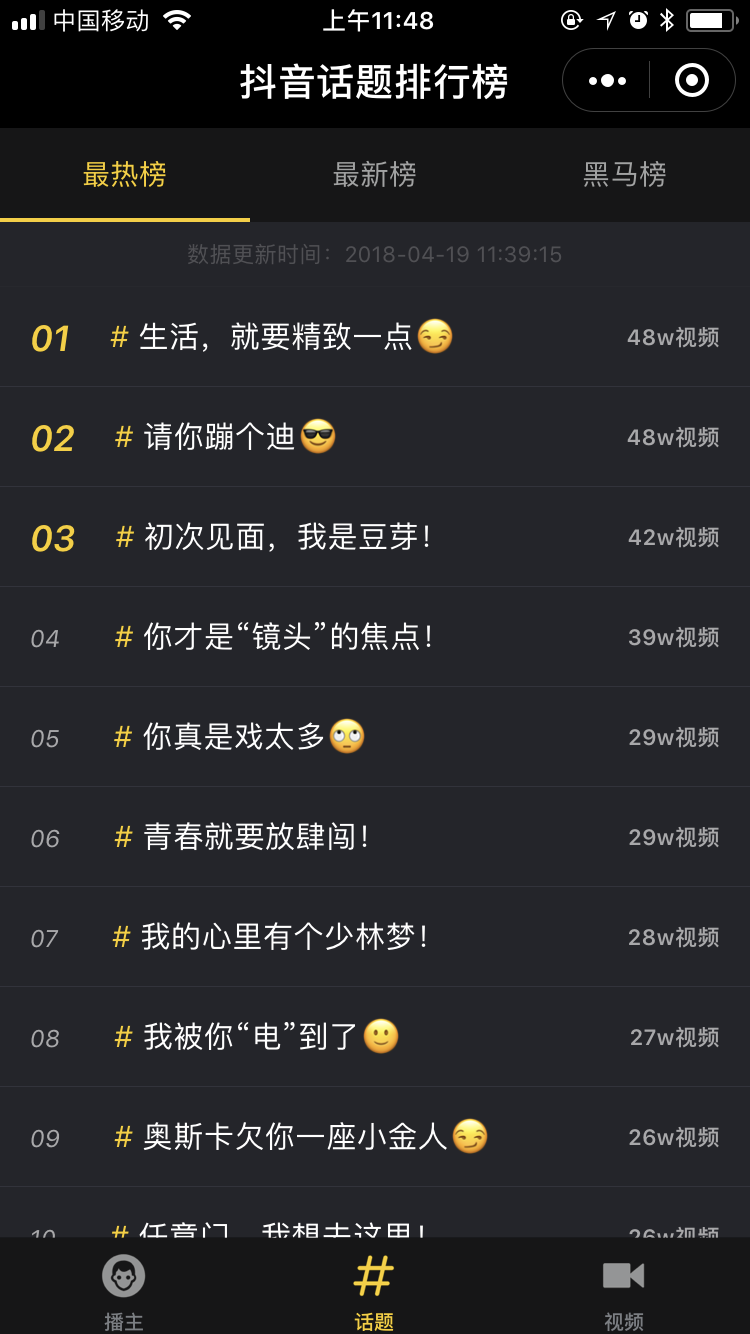The image size is (750, 1334).
Task: Select the 最热榜 tab
Action: tap(124, 175)
